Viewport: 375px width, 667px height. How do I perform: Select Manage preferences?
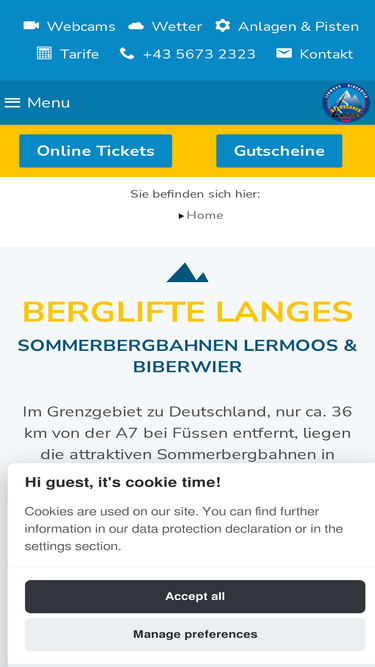[195, 634]
